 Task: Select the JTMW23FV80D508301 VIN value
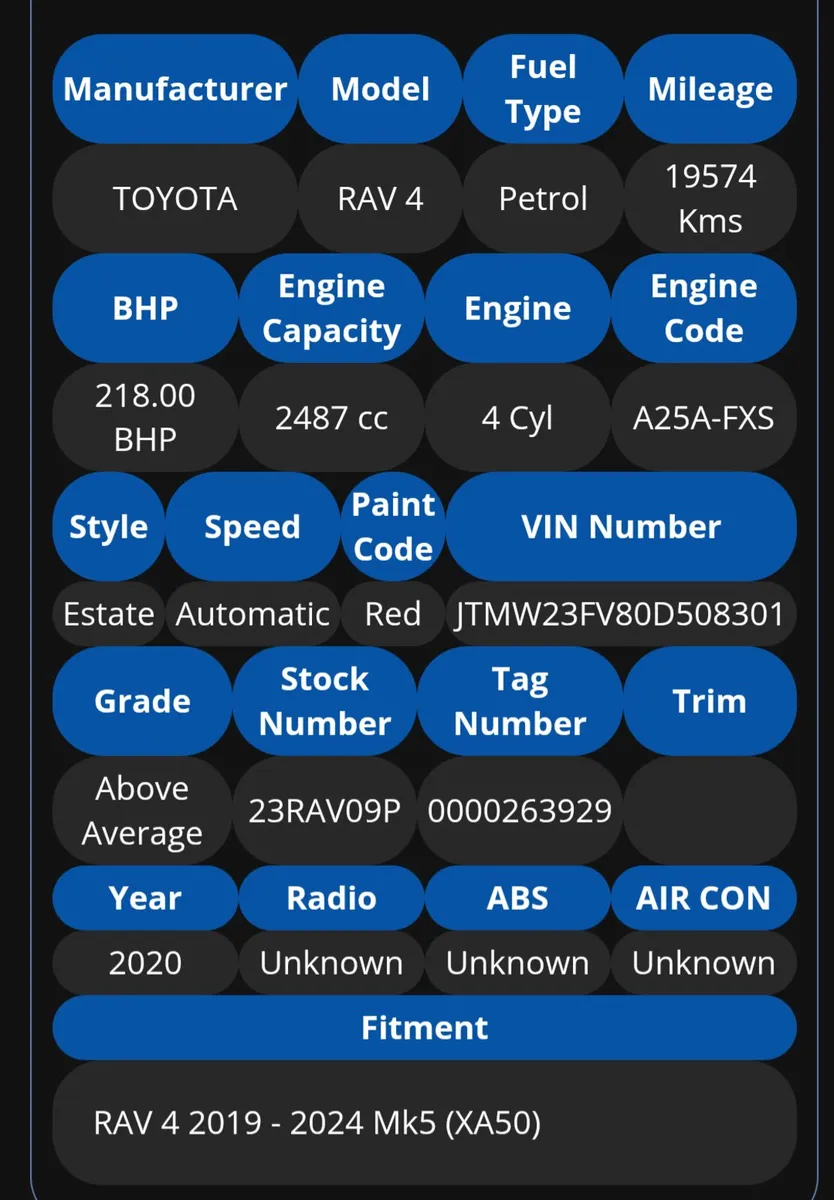coord(620,614)
